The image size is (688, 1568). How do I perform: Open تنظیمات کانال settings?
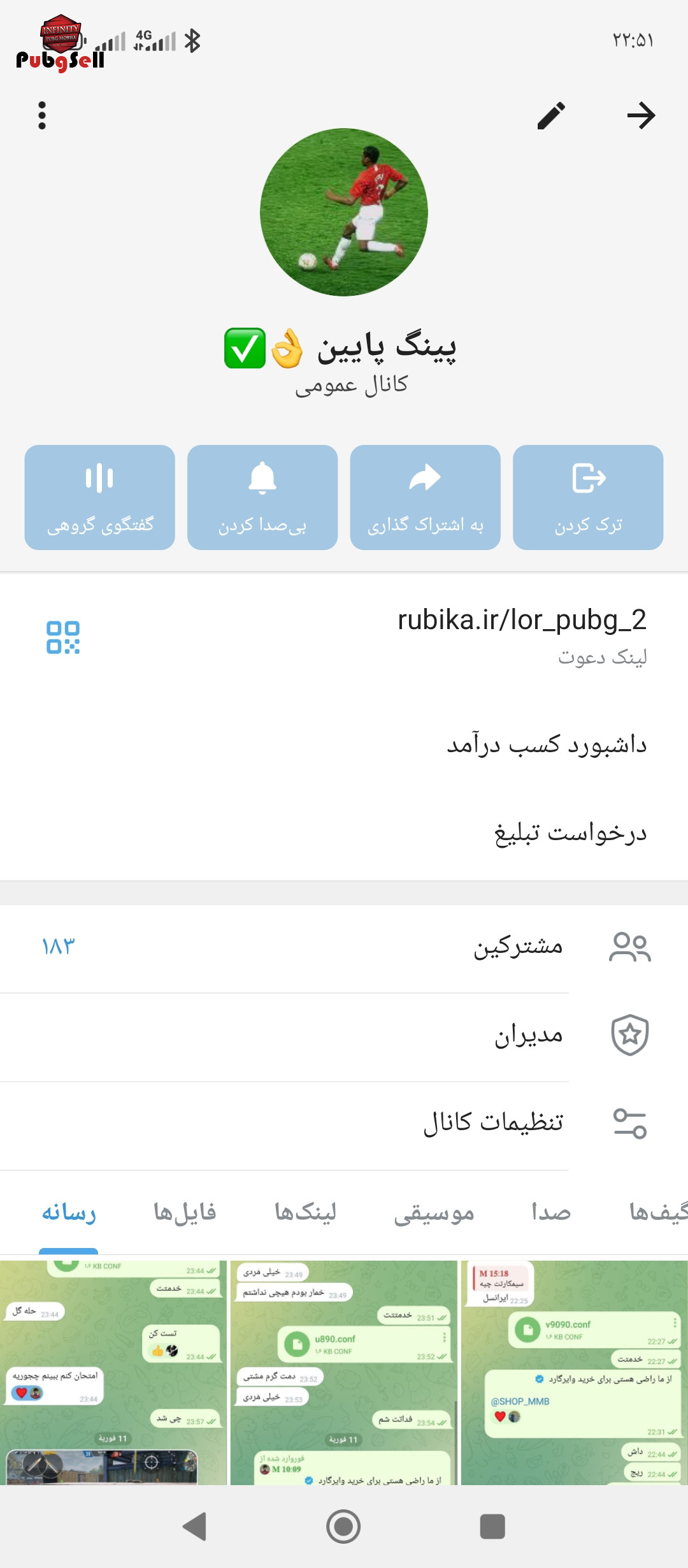344,1124
